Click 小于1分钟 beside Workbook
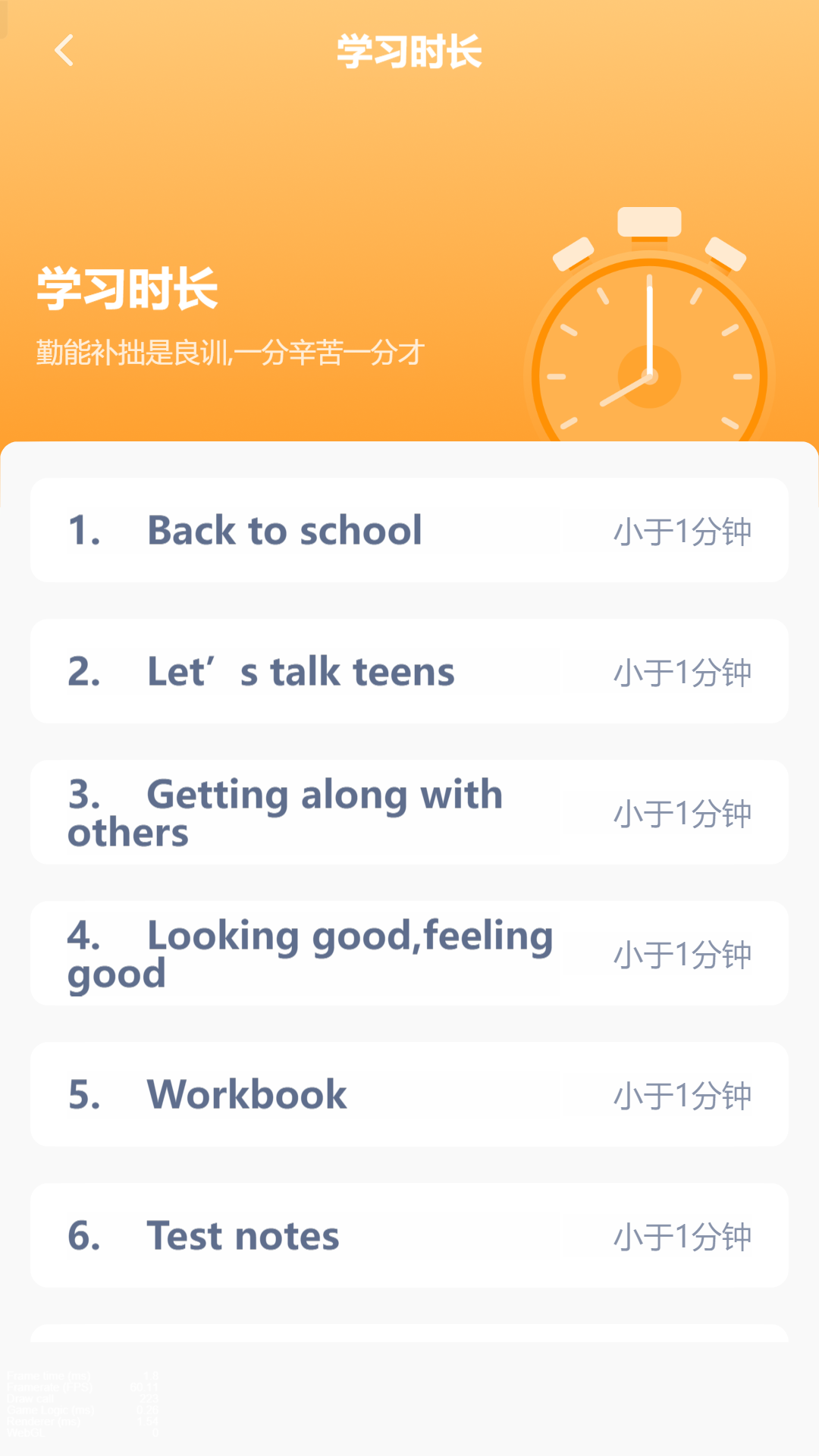 (x=682, y=1095)
